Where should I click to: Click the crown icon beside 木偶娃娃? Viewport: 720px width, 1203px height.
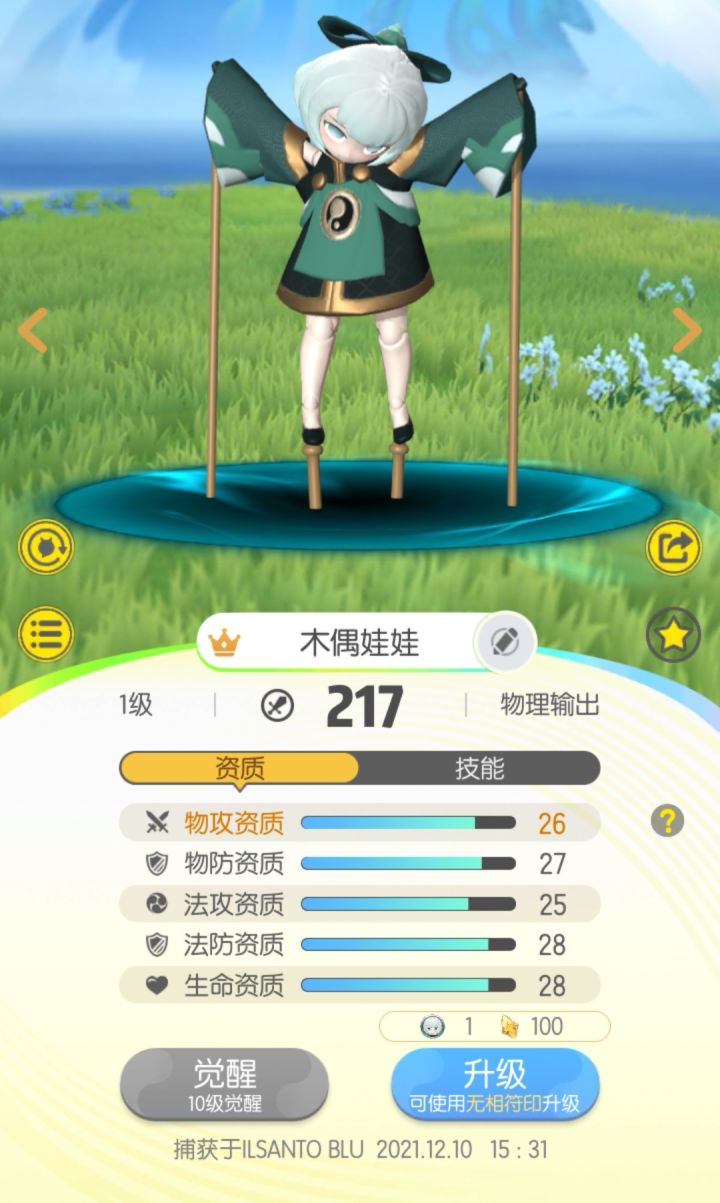(x=227, y=641)
